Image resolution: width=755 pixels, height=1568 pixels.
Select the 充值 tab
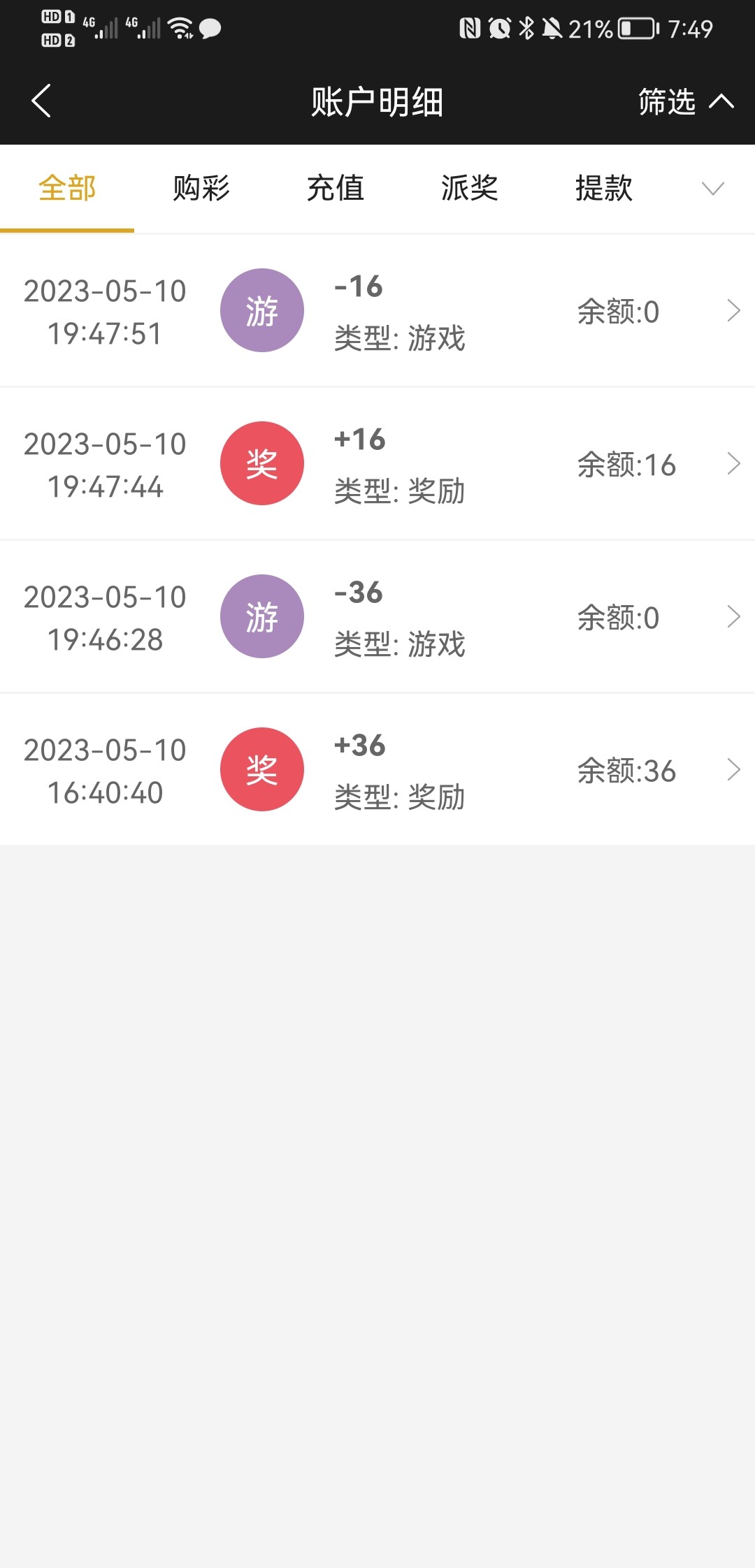pyautogui.click(x=336, y=187)
